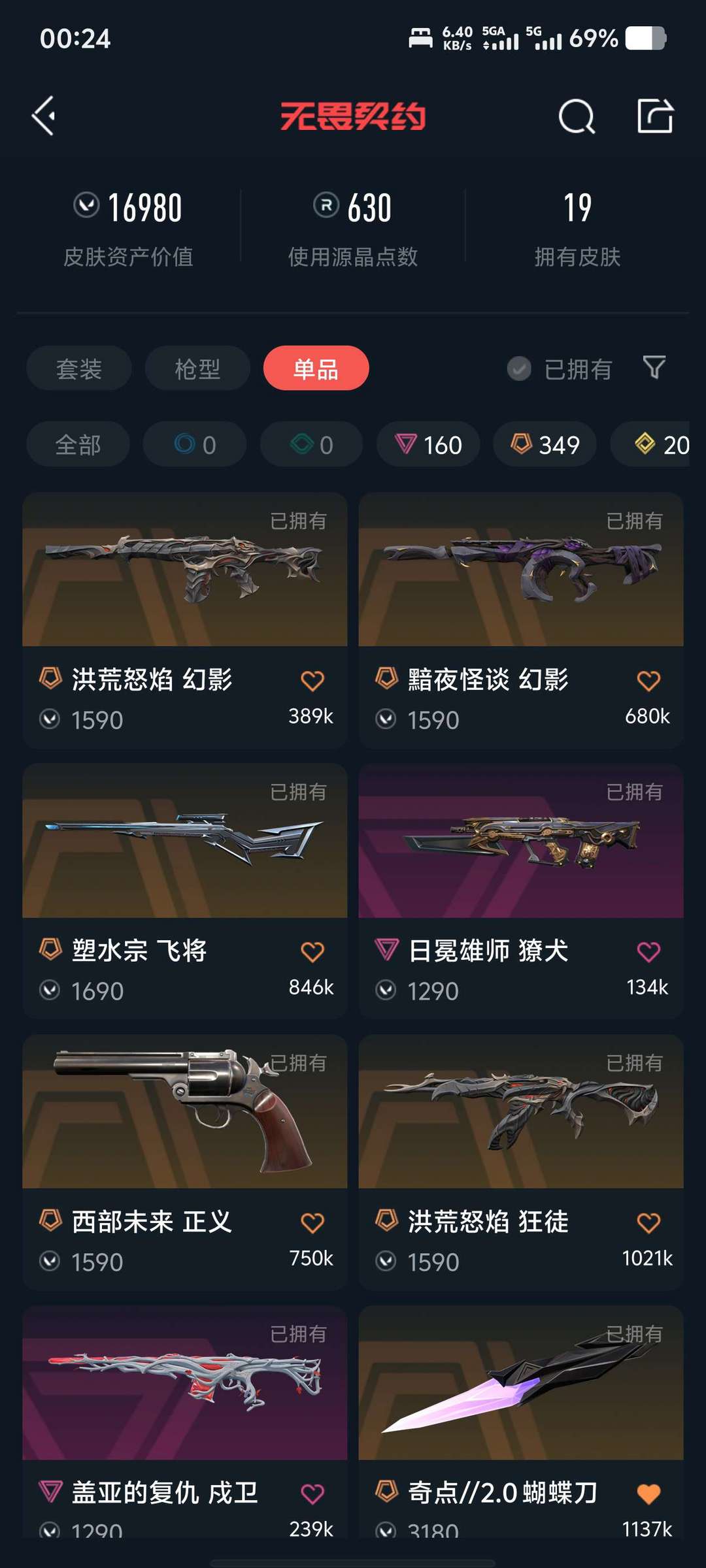Open the search icon in the header
The height and width of the screenshot is (1568, 706).
pos(577,117)
